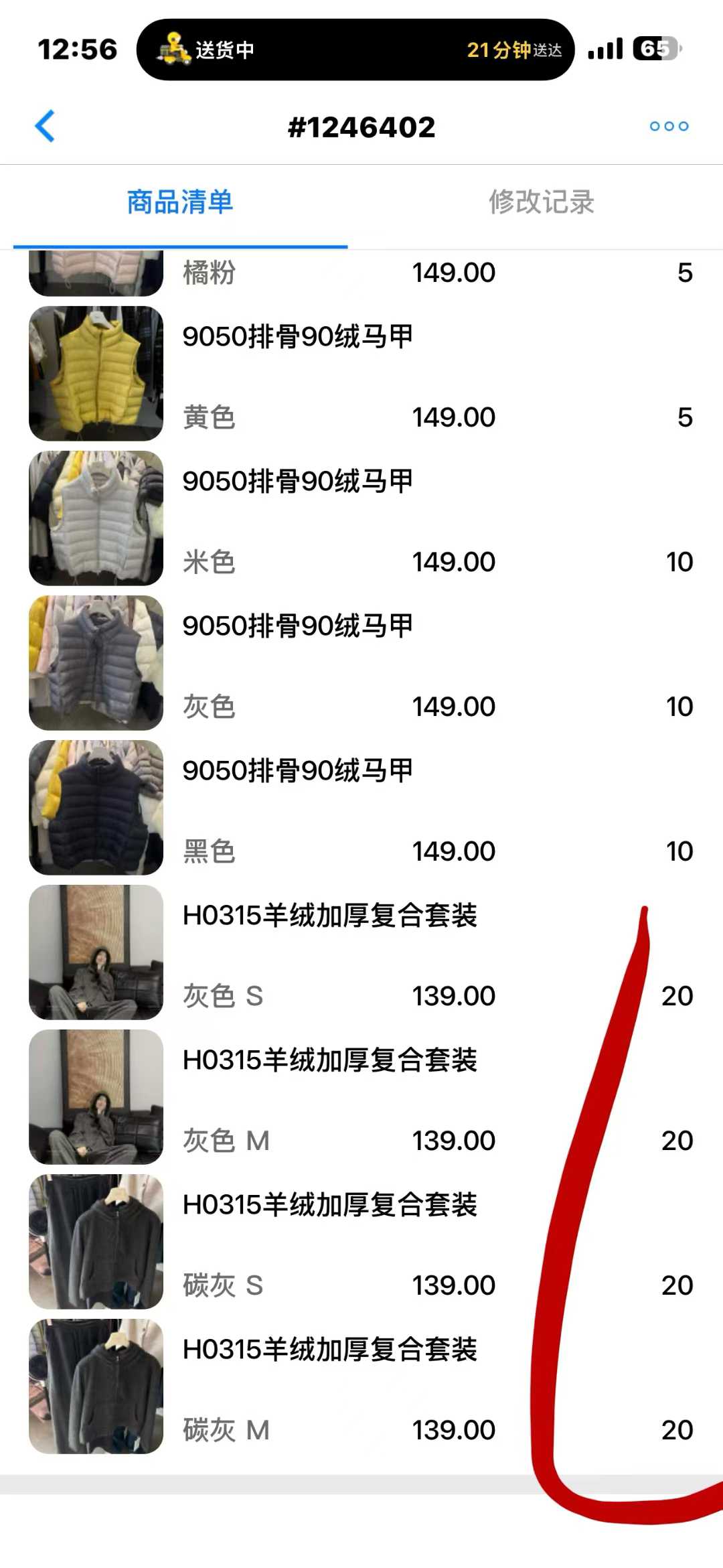Go back from order #1246402
This screenshot has width=723, height=1568.
coord(45,127)
